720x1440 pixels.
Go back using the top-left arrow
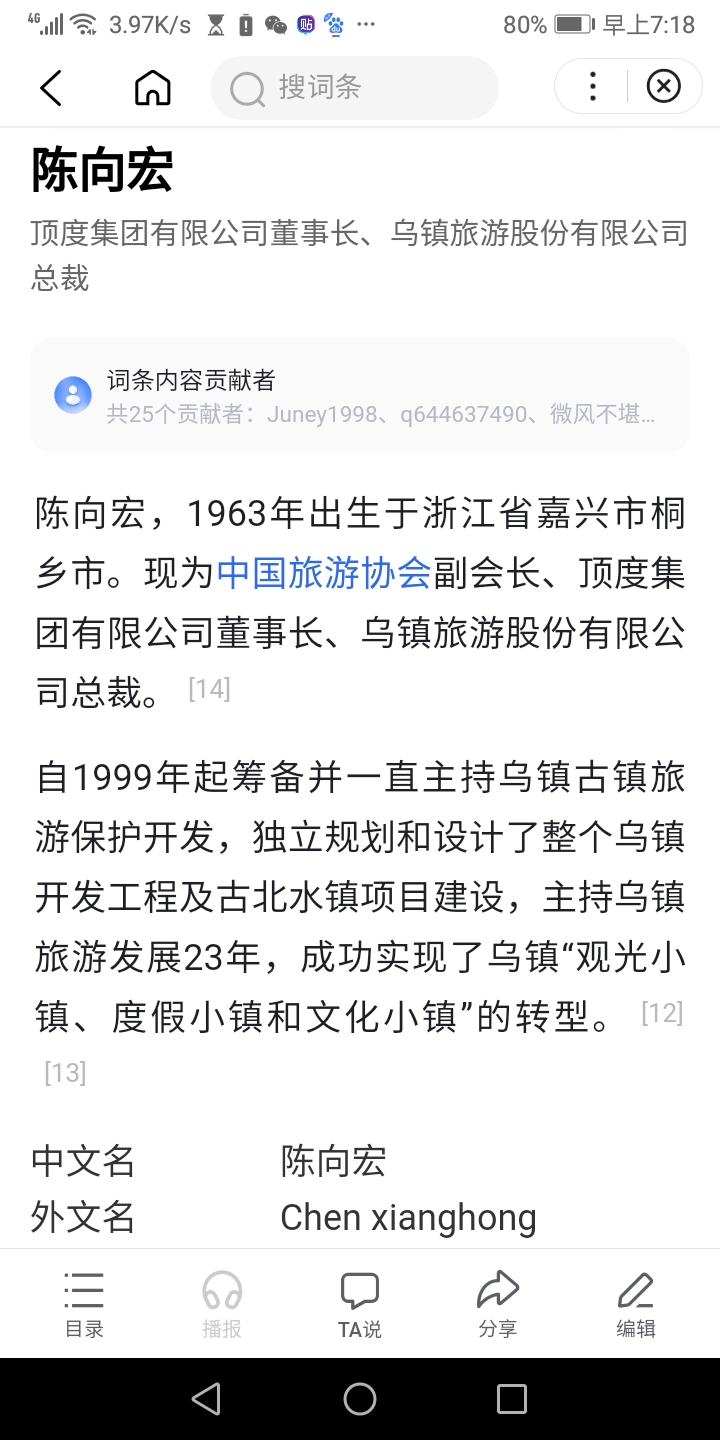(51, 88)
